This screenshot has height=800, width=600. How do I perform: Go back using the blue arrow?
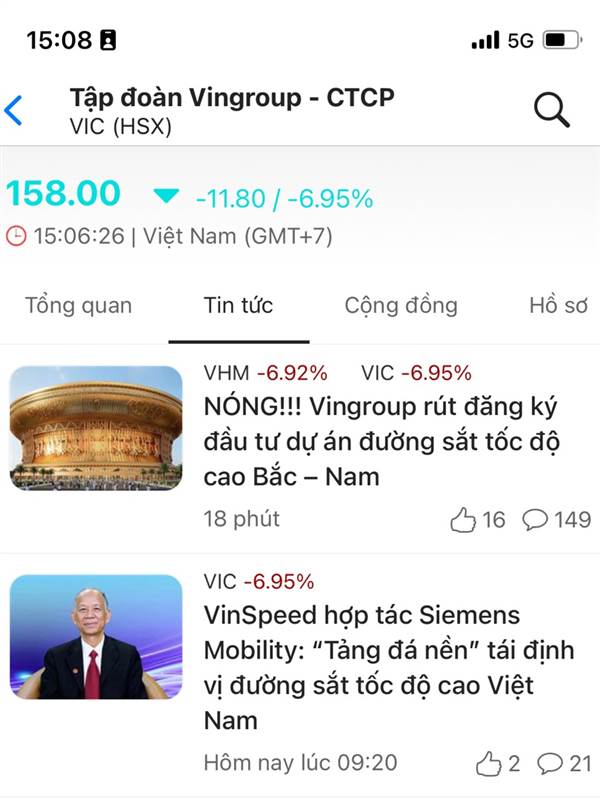[x=14, y=110]
